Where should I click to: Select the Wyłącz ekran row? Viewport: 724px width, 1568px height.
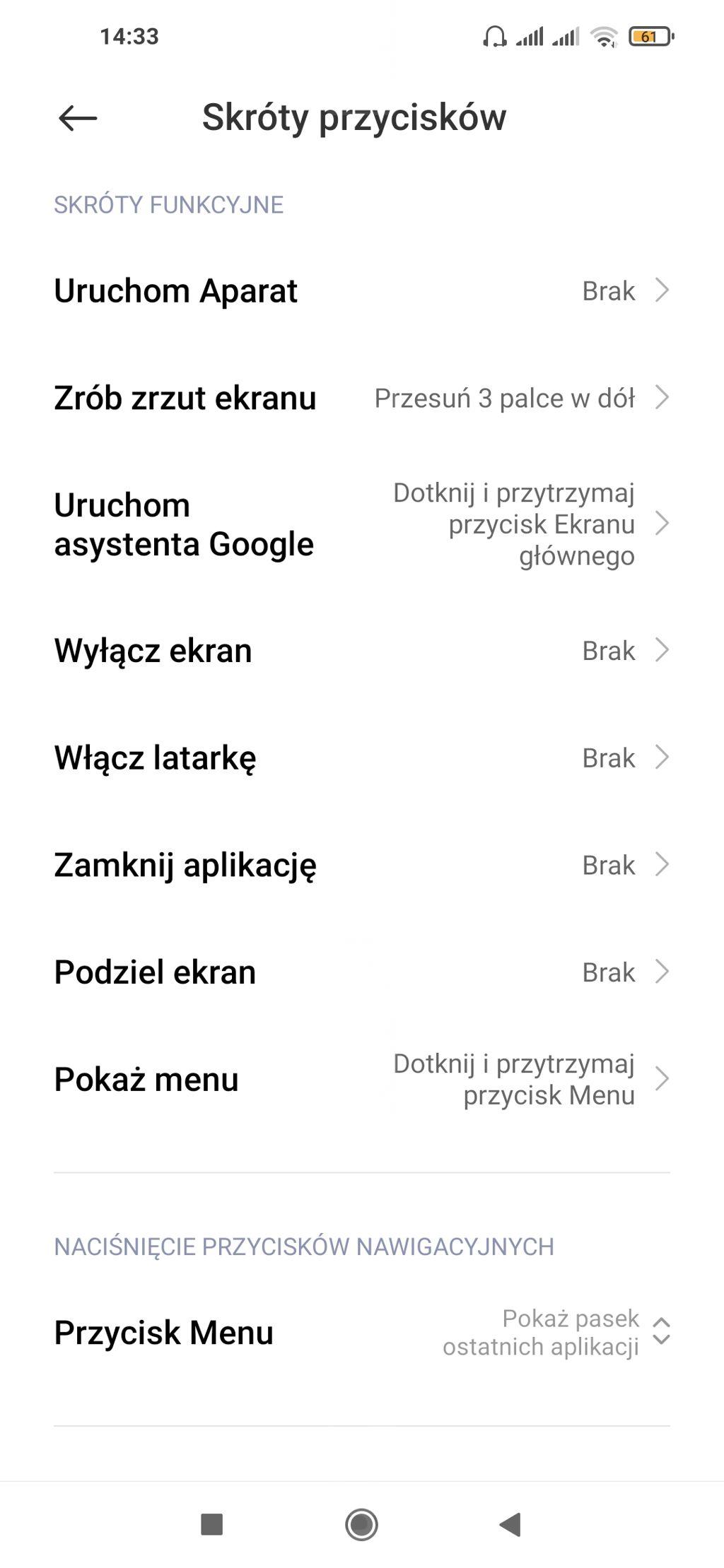click(361, 650)
